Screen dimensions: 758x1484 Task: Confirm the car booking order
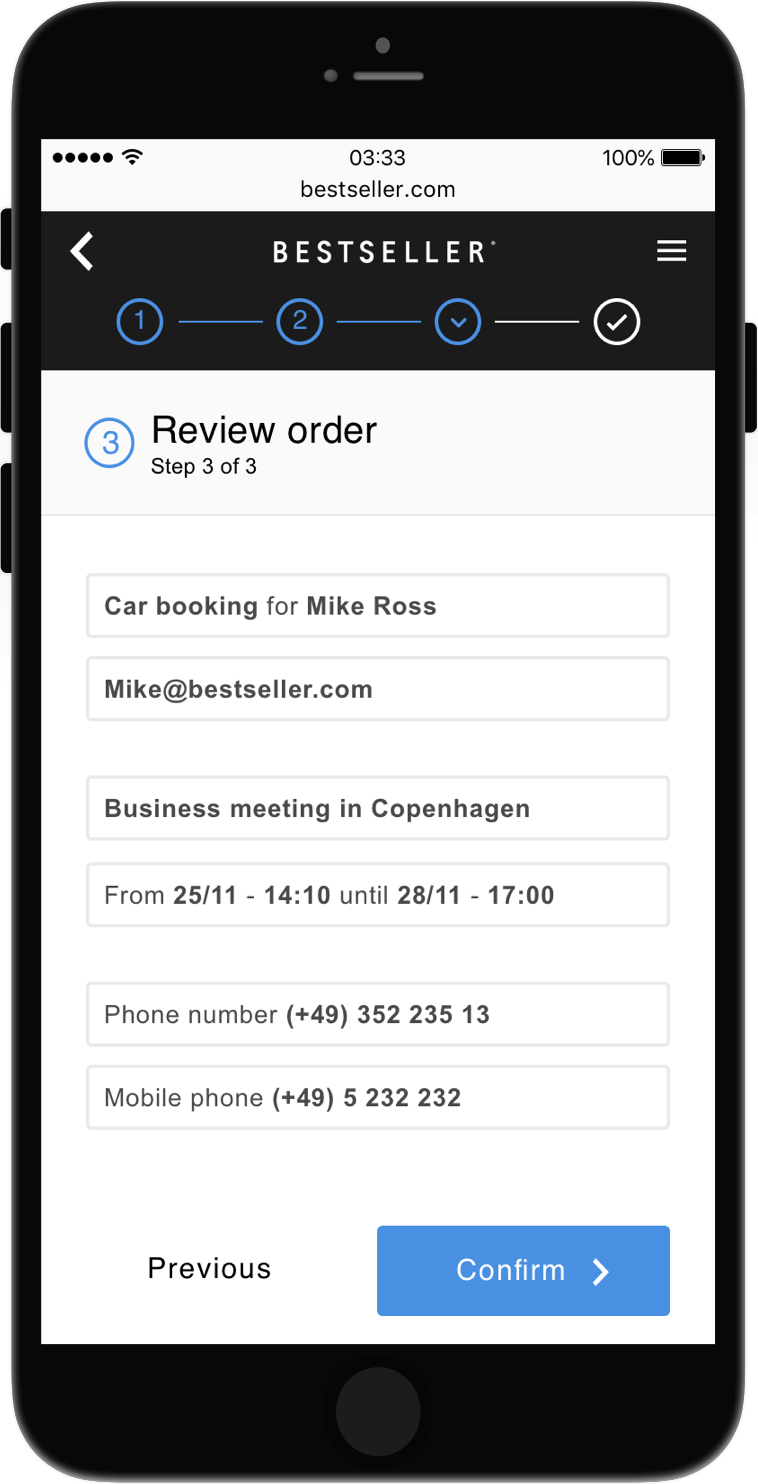[523, 1270]
